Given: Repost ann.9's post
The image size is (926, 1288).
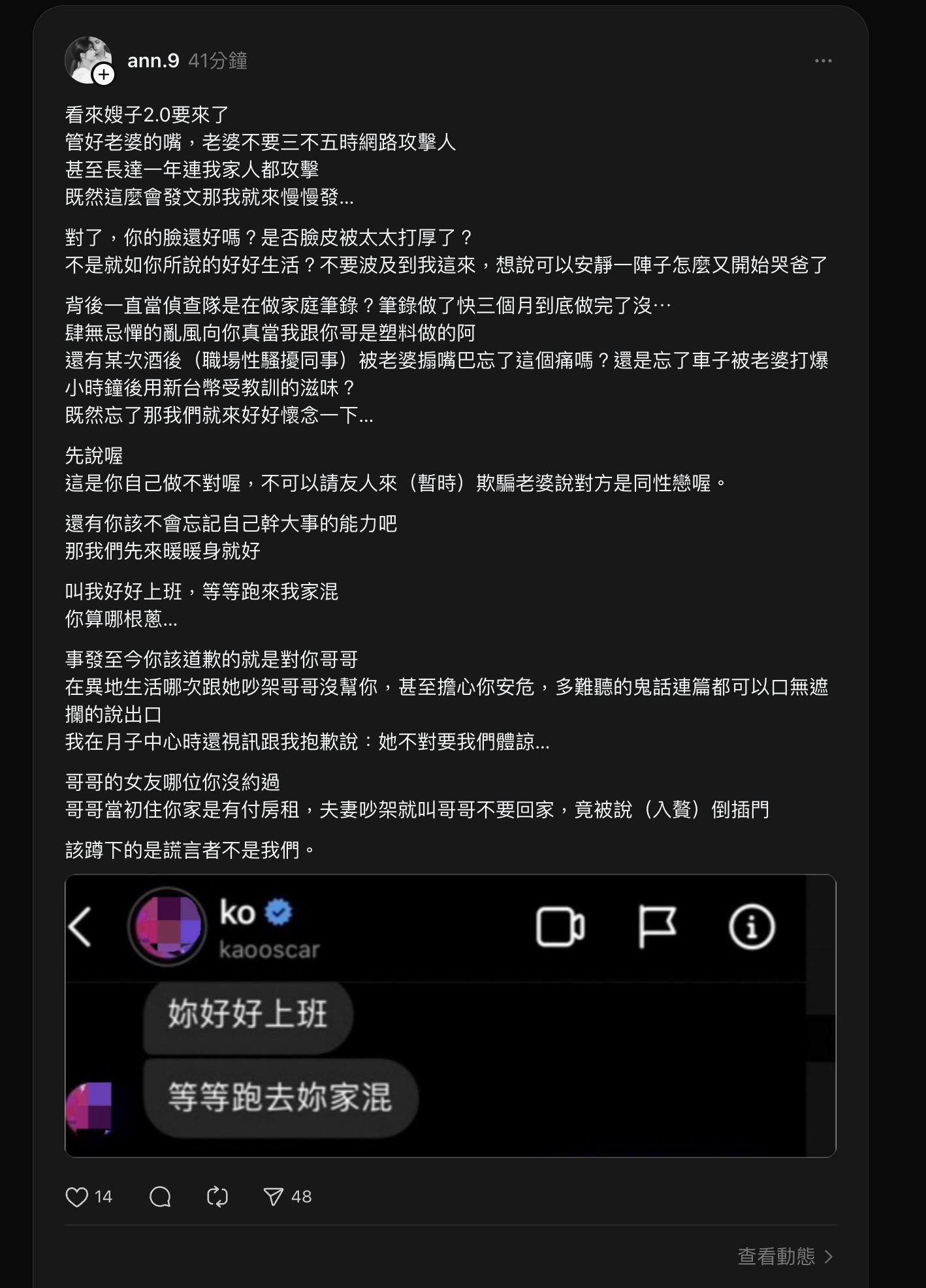Looking at the screenshot, I should 217,1197.
